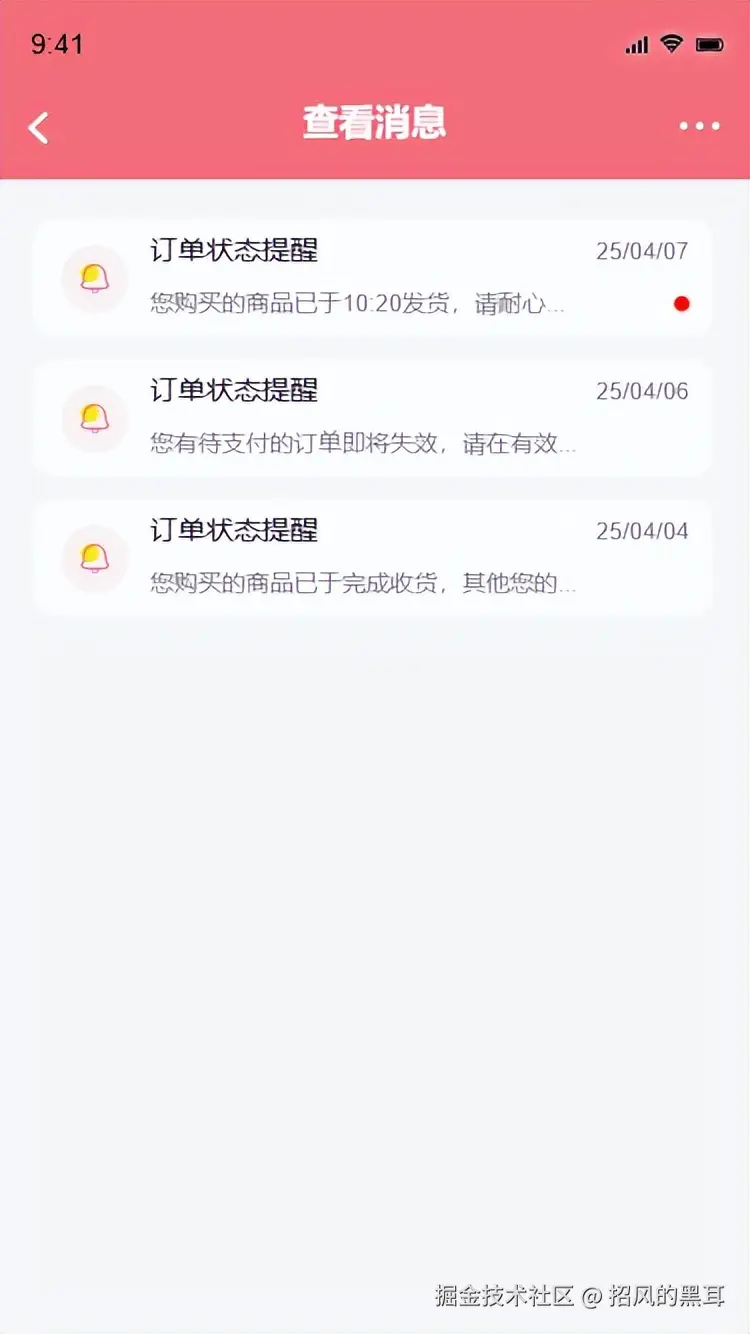Open the order message dated 25/04/06
750x1334 pixels.
(x=372, y=417)
